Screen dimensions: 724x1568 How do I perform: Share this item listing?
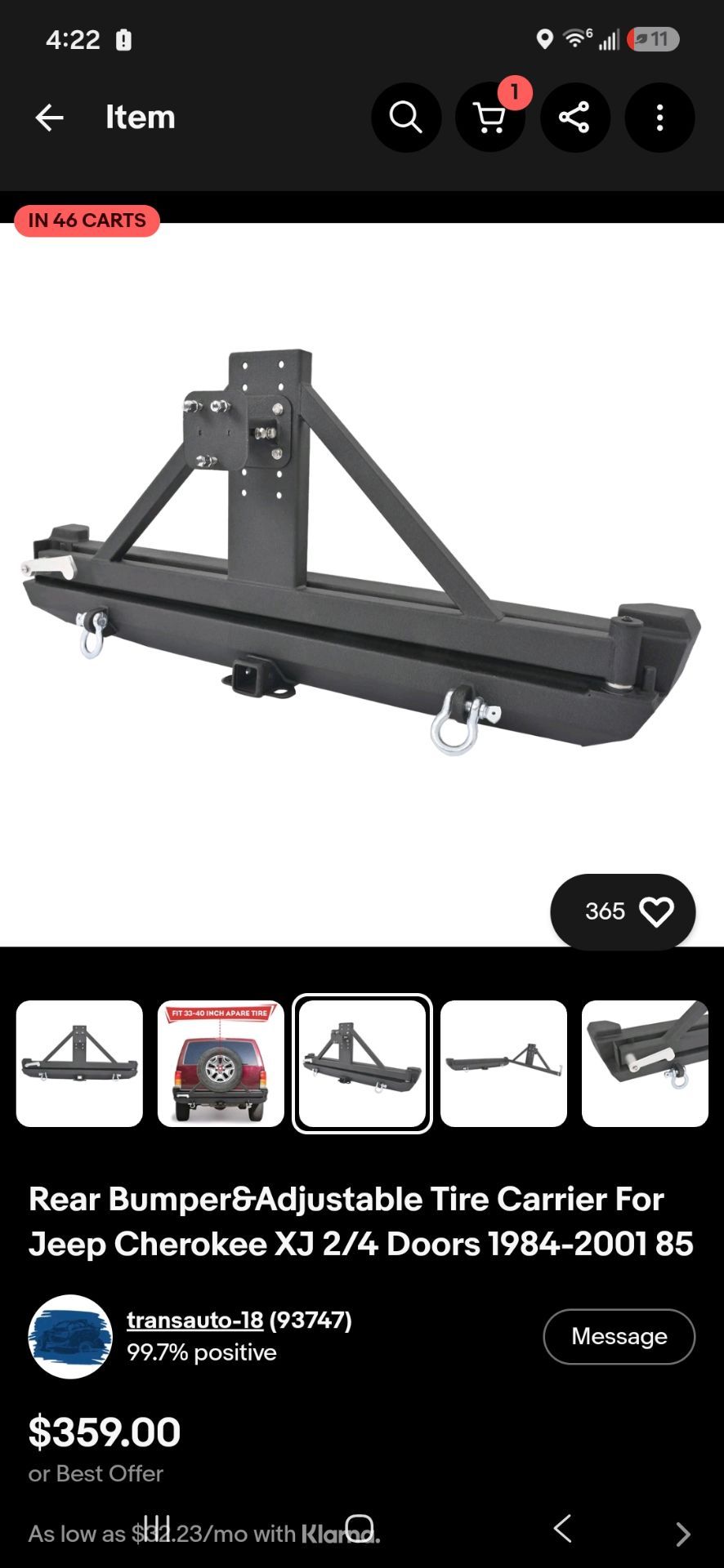pyautogui.click(x=574, y=118)
